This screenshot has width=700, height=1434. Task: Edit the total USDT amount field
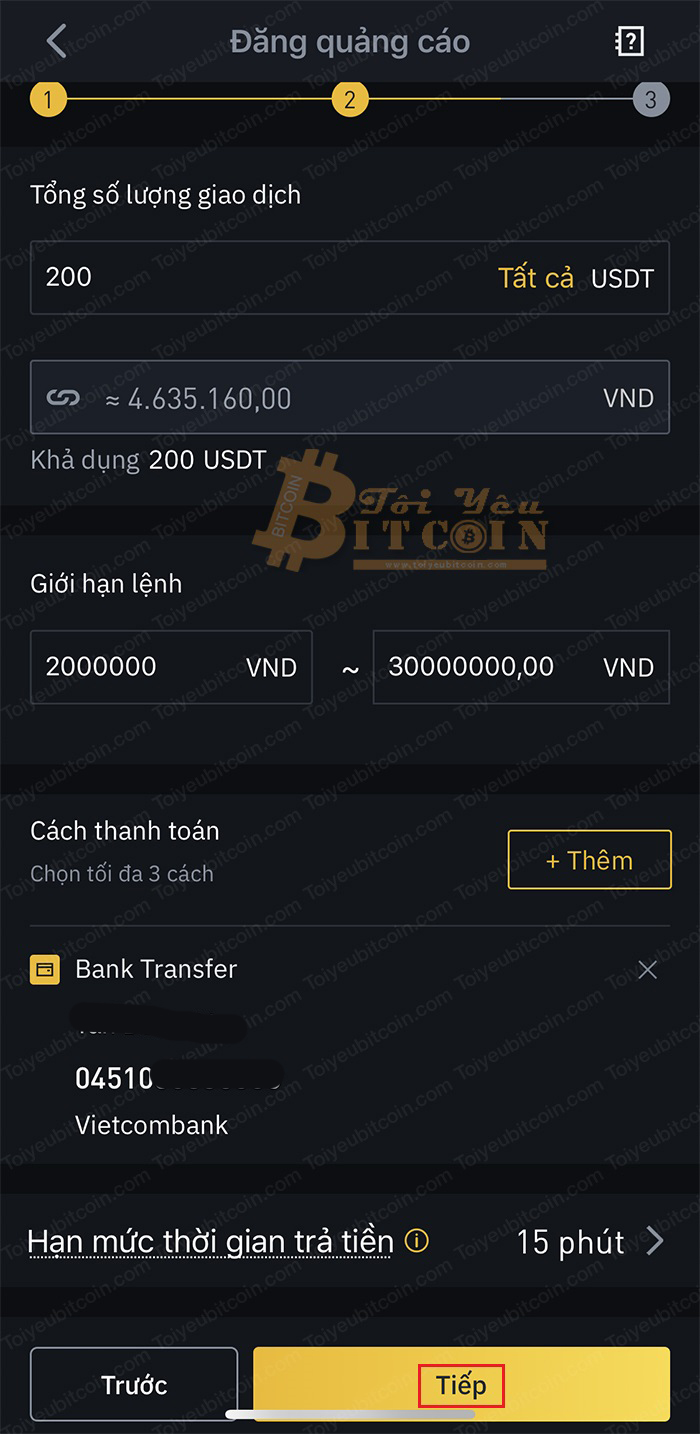(250, 277)
